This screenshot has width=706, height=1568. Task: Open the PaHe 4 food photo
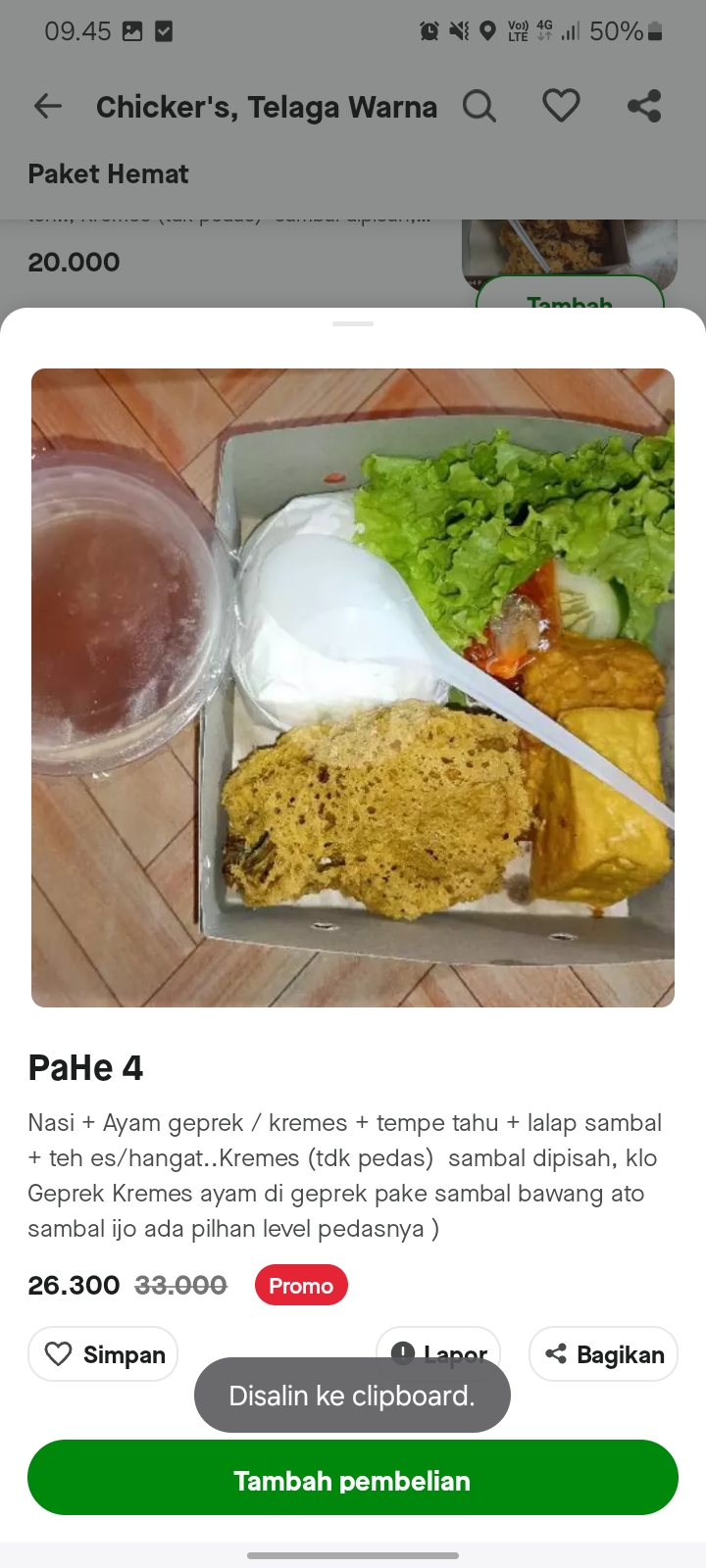tap(353, 686)
